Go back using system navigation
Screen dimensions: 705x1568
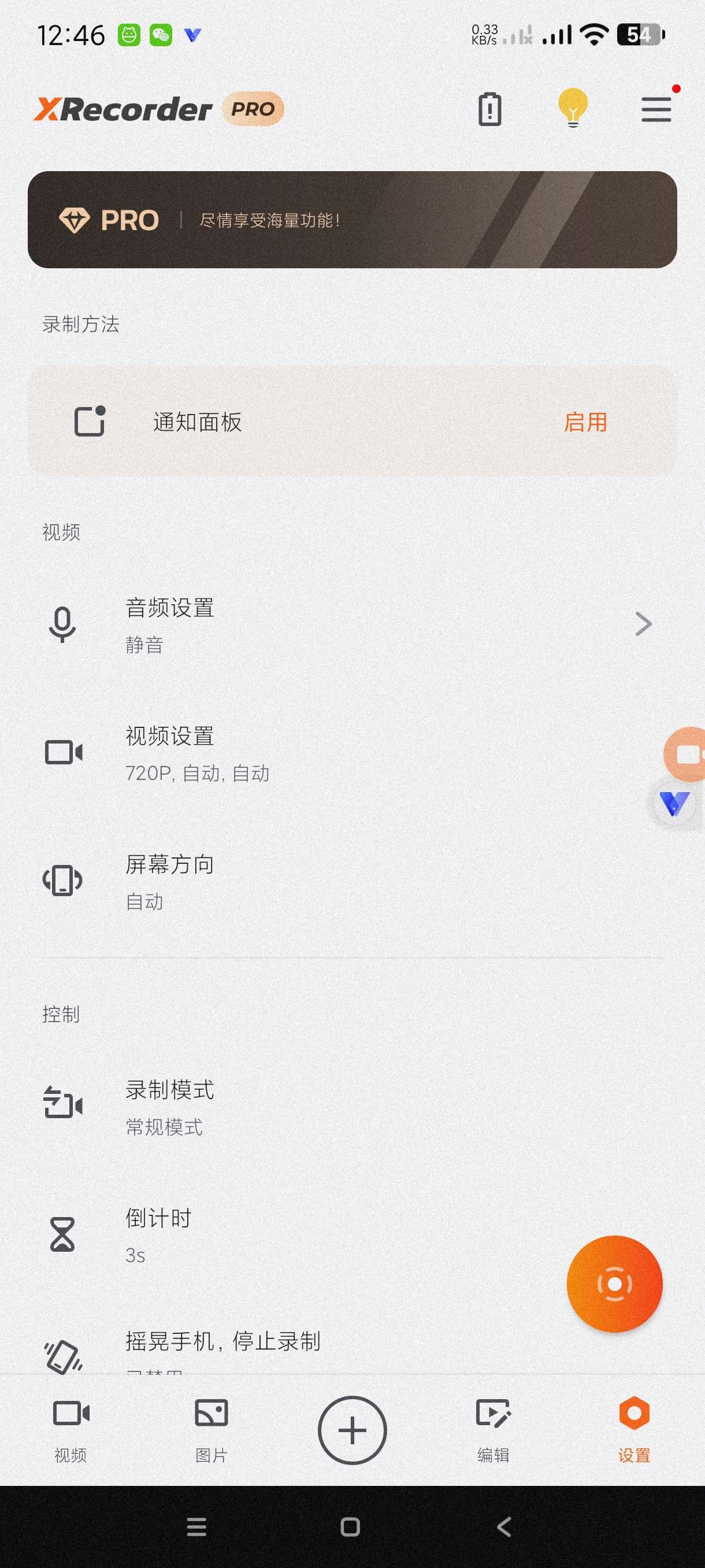click(x=504, y=1526)
